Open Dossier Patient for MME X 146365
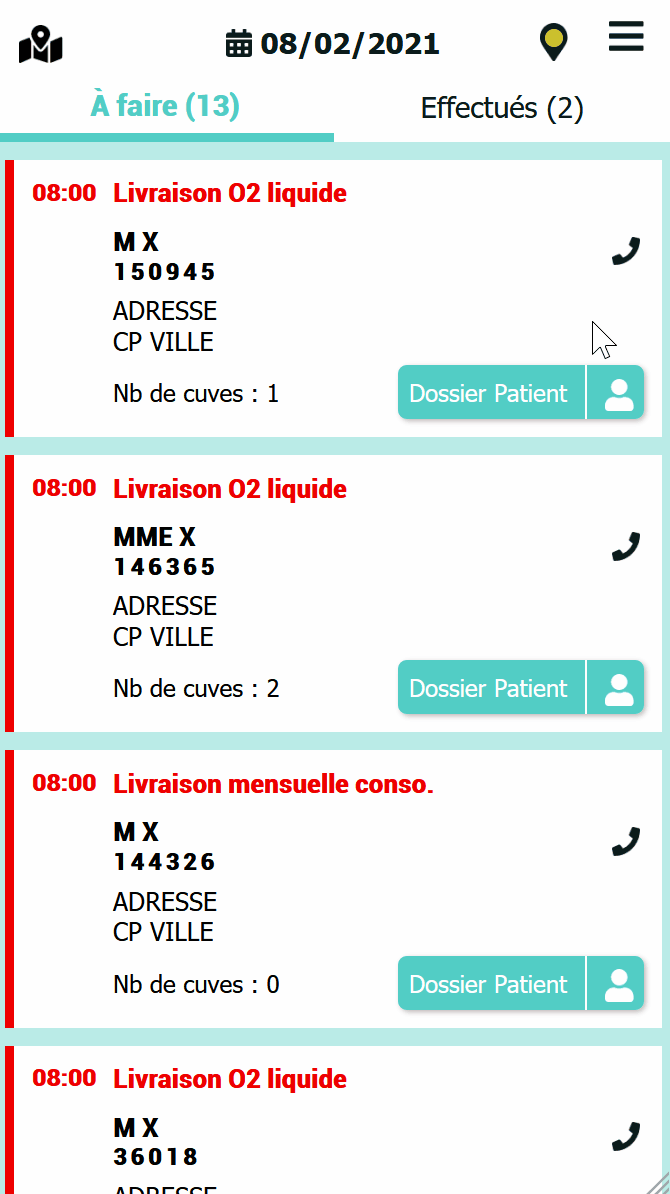Image resolution: width=670 pixels, height=1194 pixels. (490, 688)
